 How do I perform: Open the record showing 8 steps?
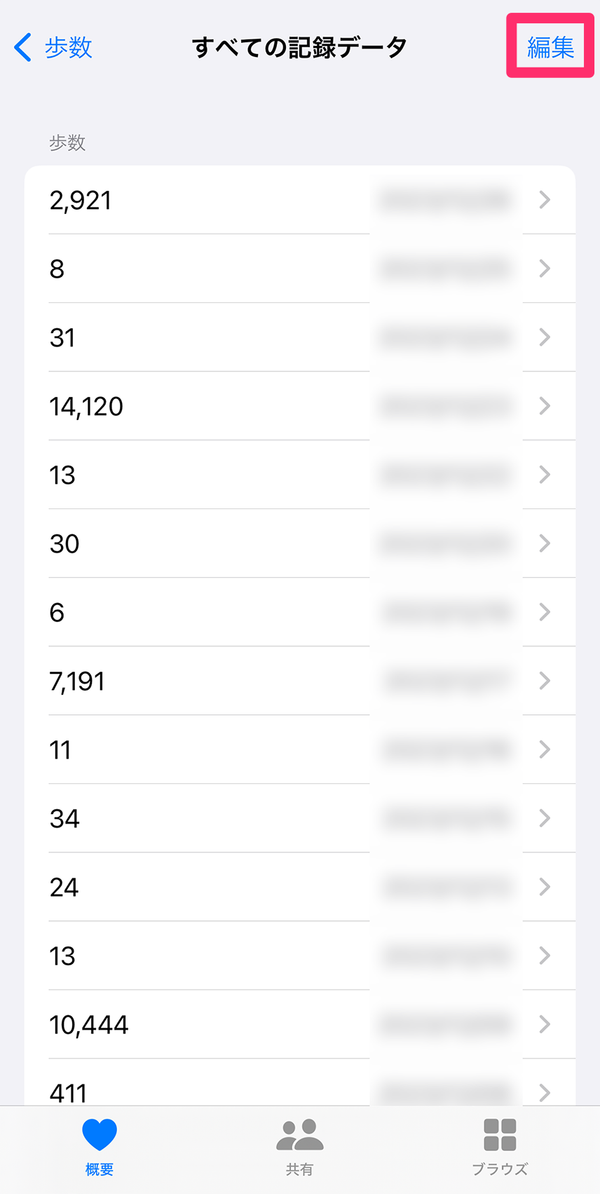[x=300, y=269]
